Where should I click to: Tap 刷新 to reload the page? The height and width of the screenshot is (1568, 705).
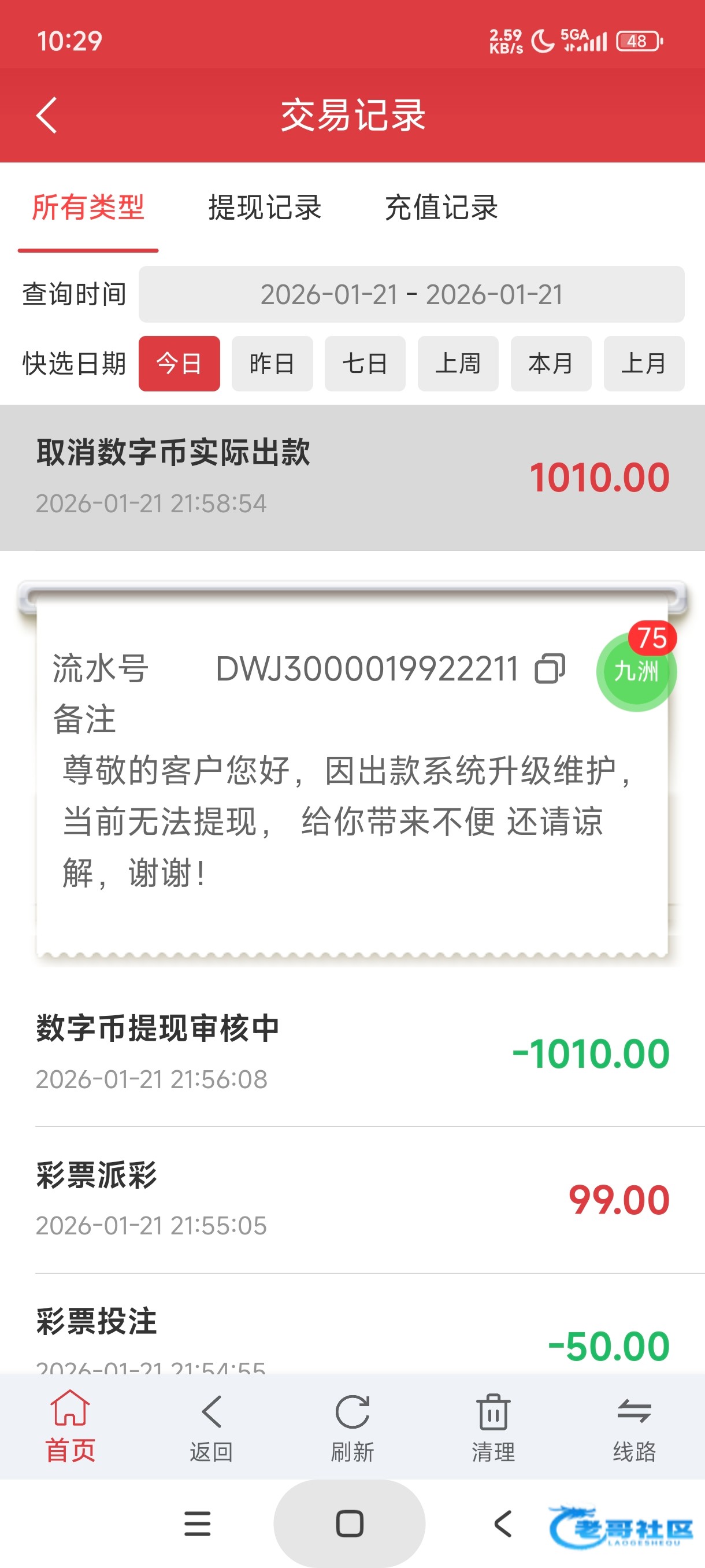coord(352,1426)
